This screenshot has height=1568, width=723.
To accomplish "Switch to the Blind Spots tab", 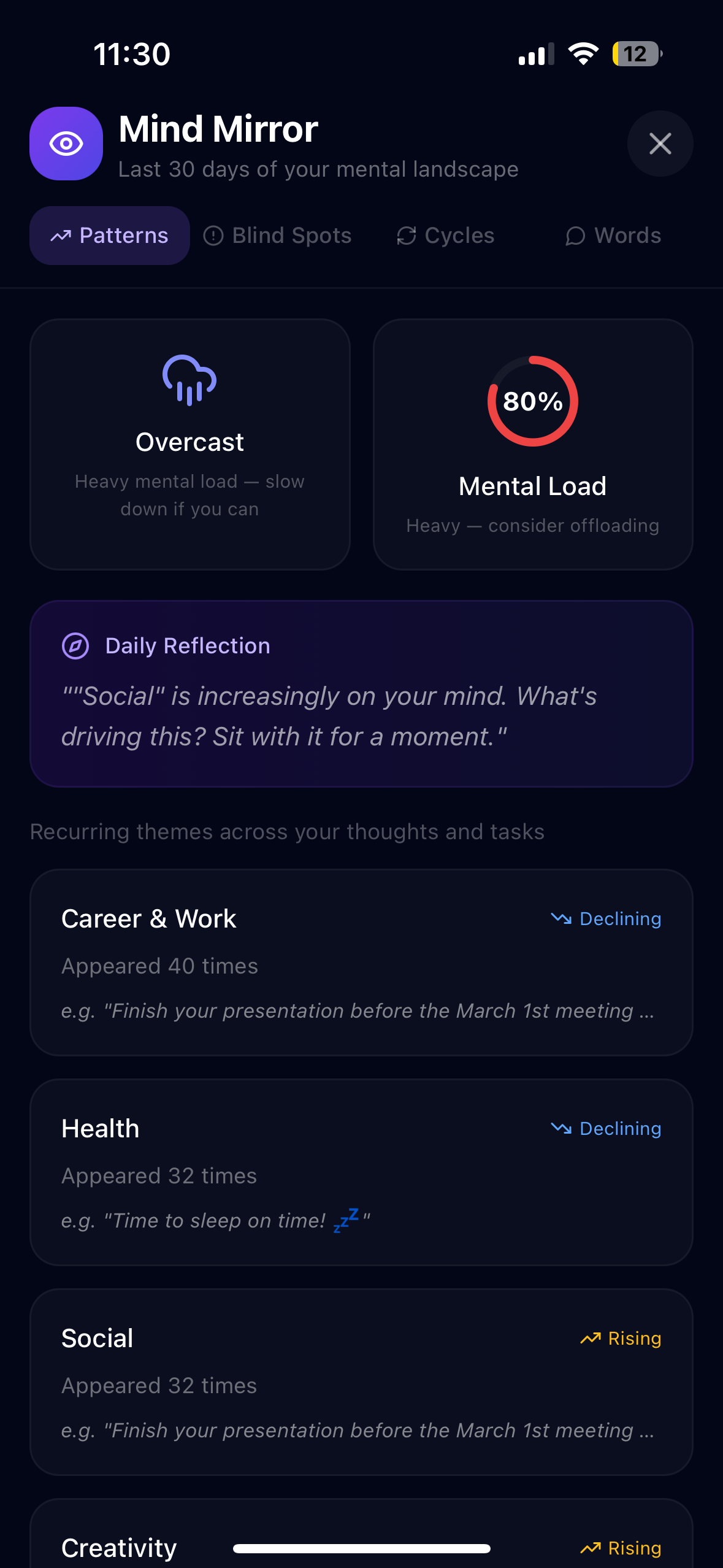I will coord(278,236).
